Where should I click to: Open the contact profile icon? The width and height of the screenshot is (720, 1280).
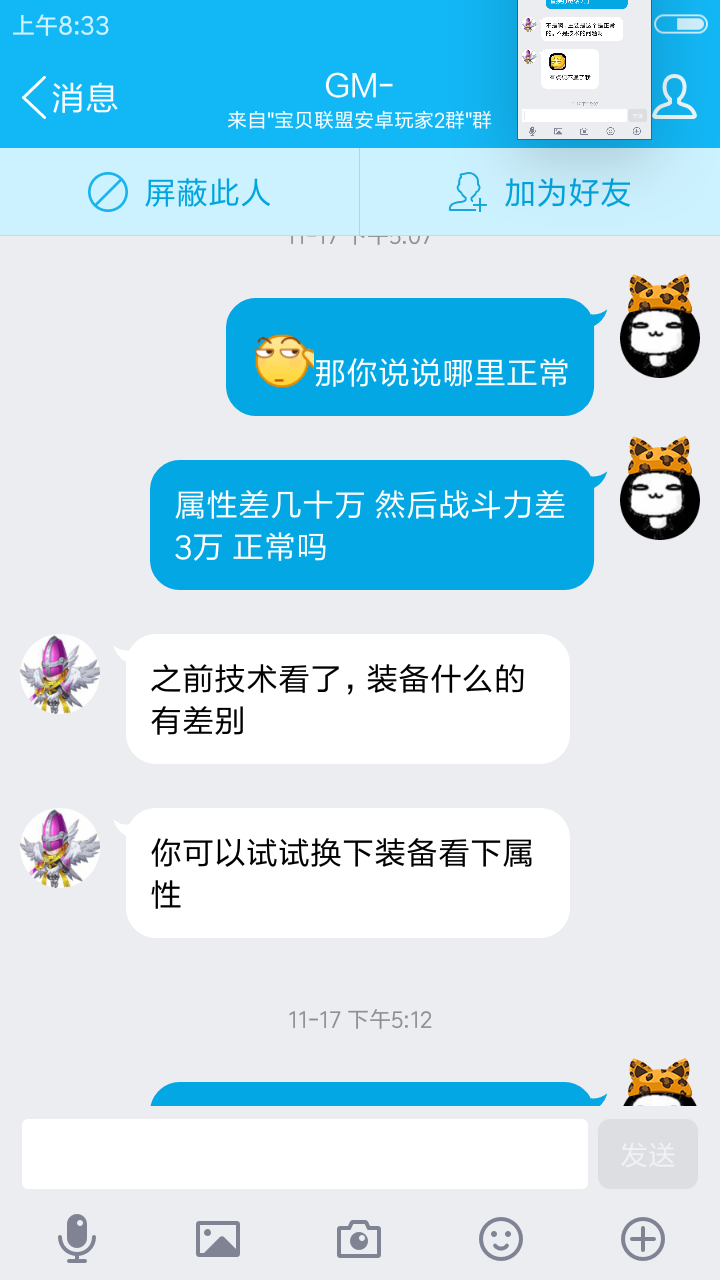[x=675, y=98]
